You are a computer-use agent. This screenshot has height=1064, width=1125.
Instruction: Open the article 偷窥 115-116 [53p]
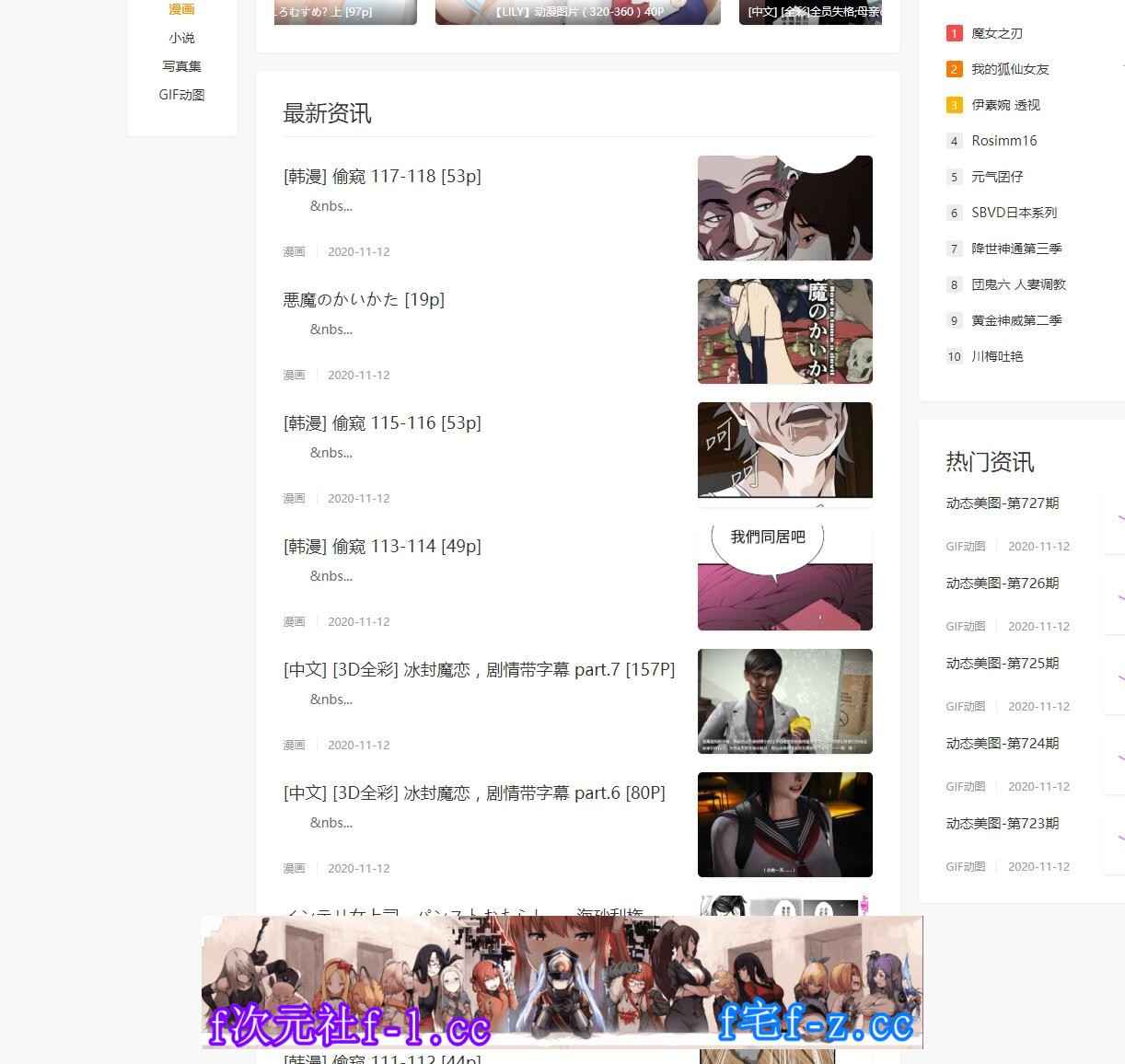[x=382, y=422]
